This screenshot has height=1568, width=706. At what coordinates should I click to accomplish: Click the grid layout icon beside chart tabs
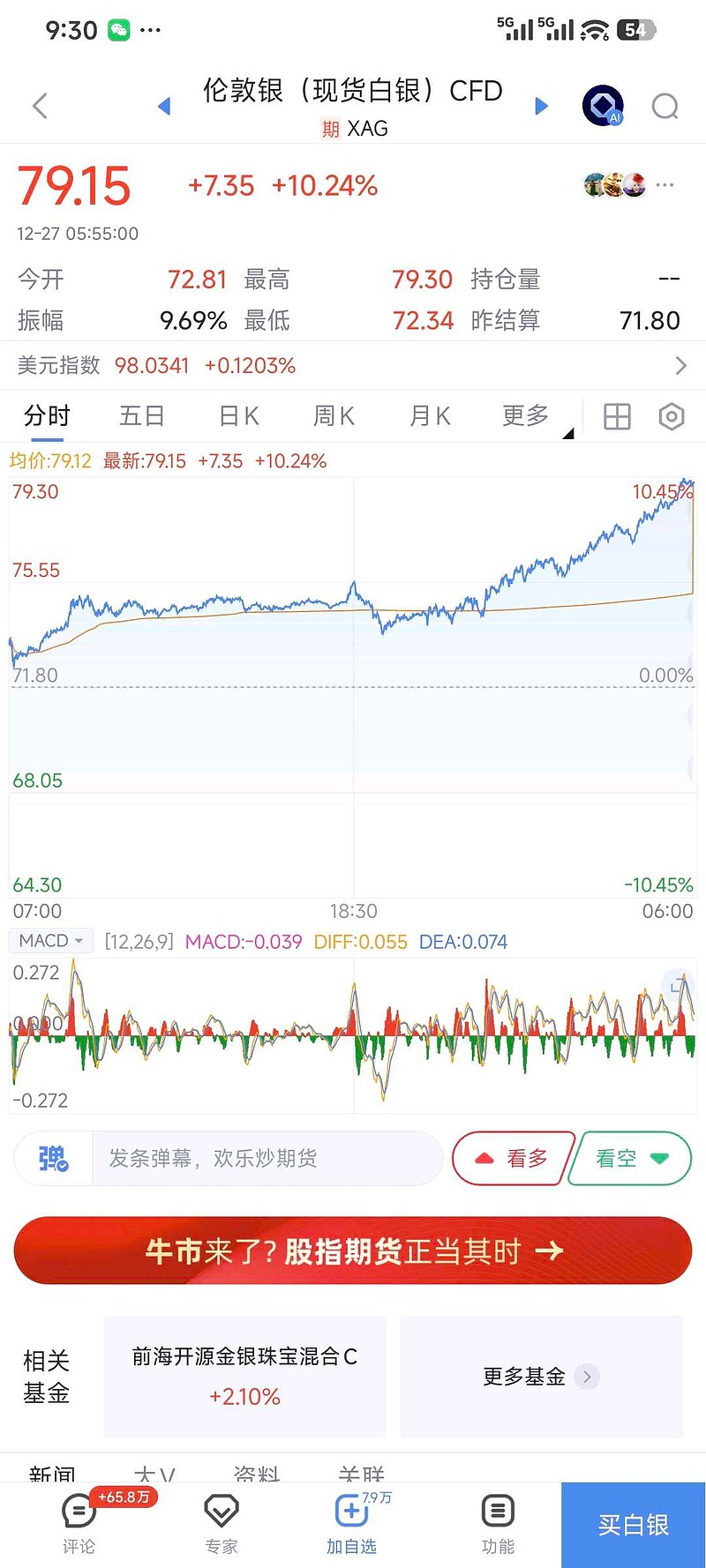pyautogui.click(x=616, y=415)
